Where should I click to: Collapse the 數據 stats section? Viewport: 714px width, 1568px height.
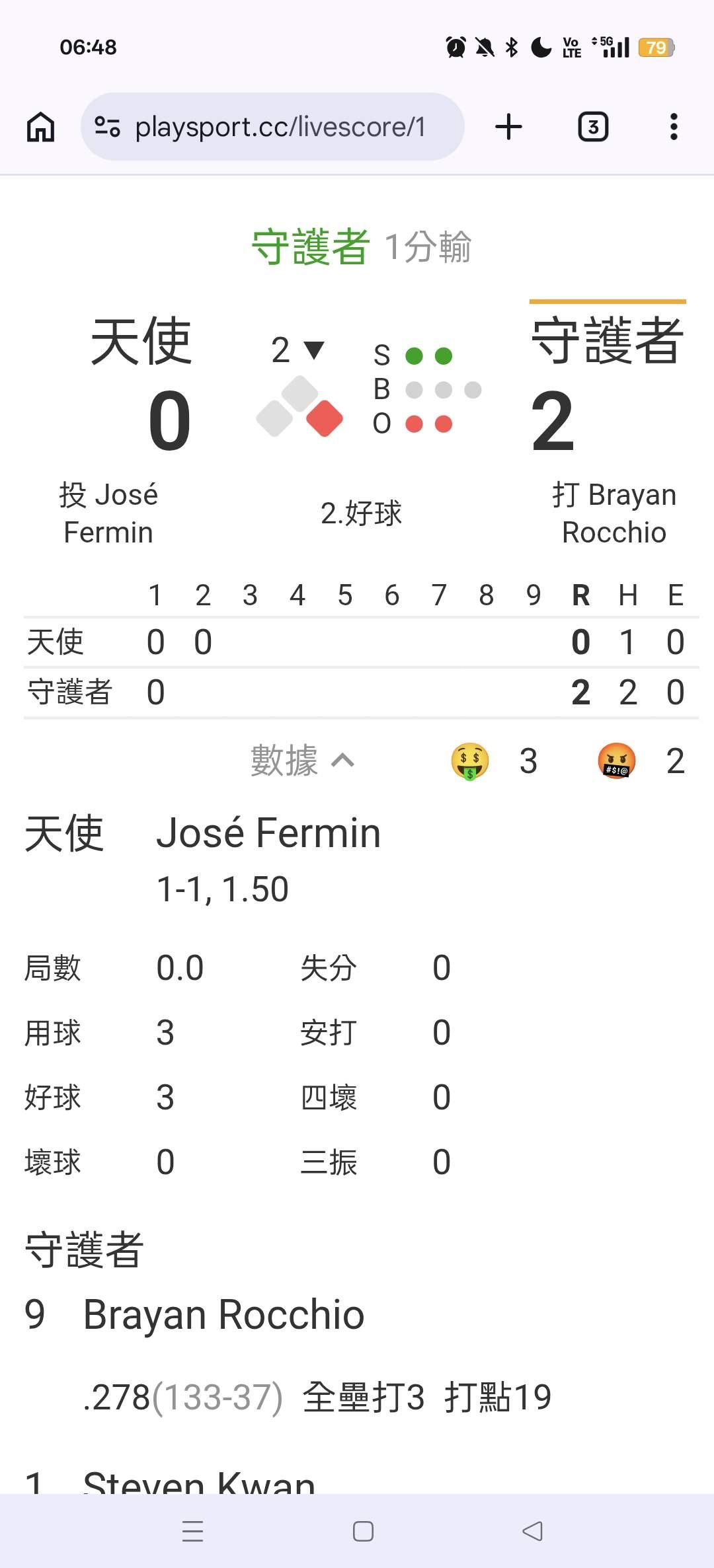point(303,761)
